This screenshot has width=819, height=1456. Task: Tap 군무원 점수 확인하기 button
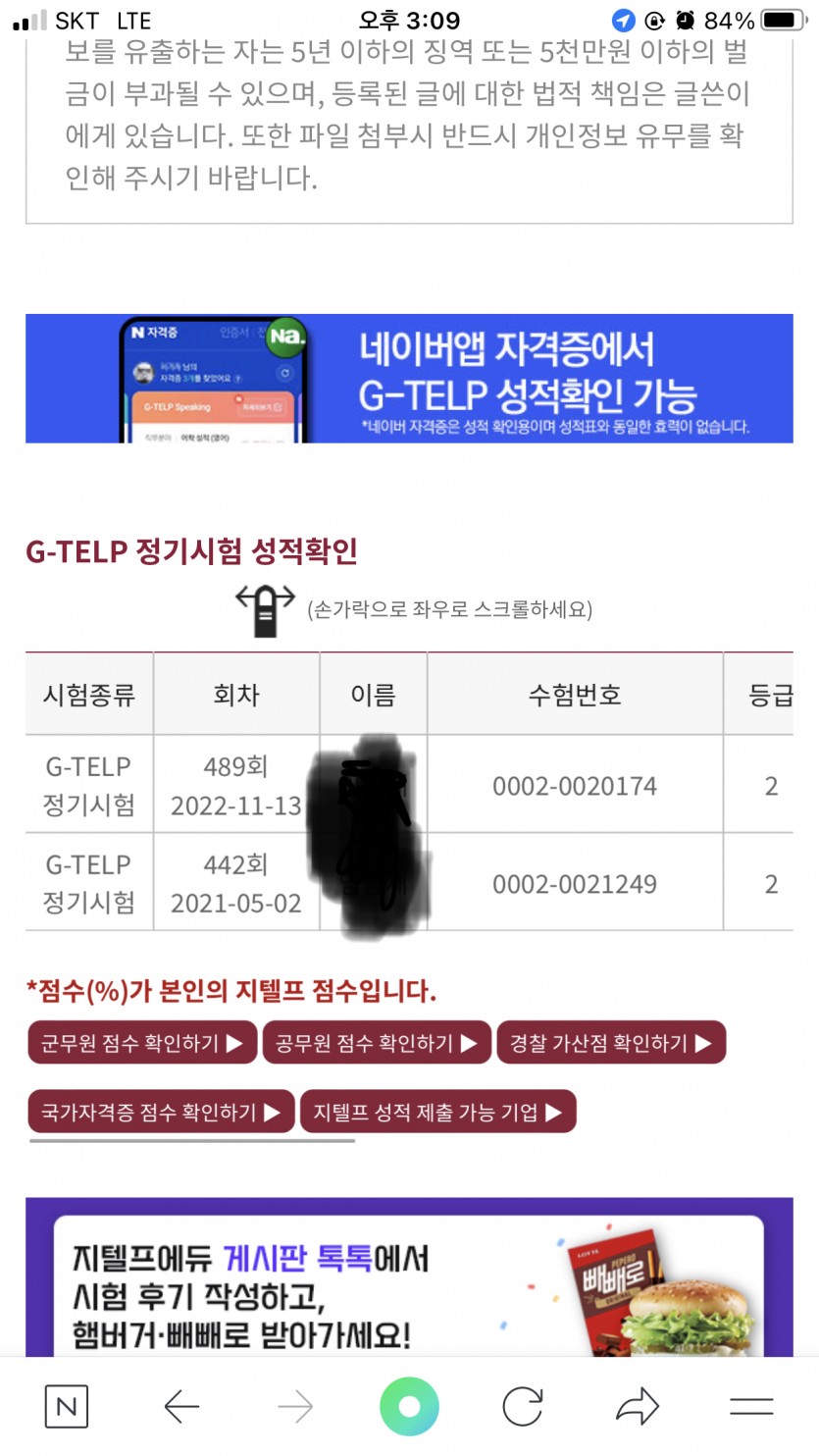(x=142, y=1042)
